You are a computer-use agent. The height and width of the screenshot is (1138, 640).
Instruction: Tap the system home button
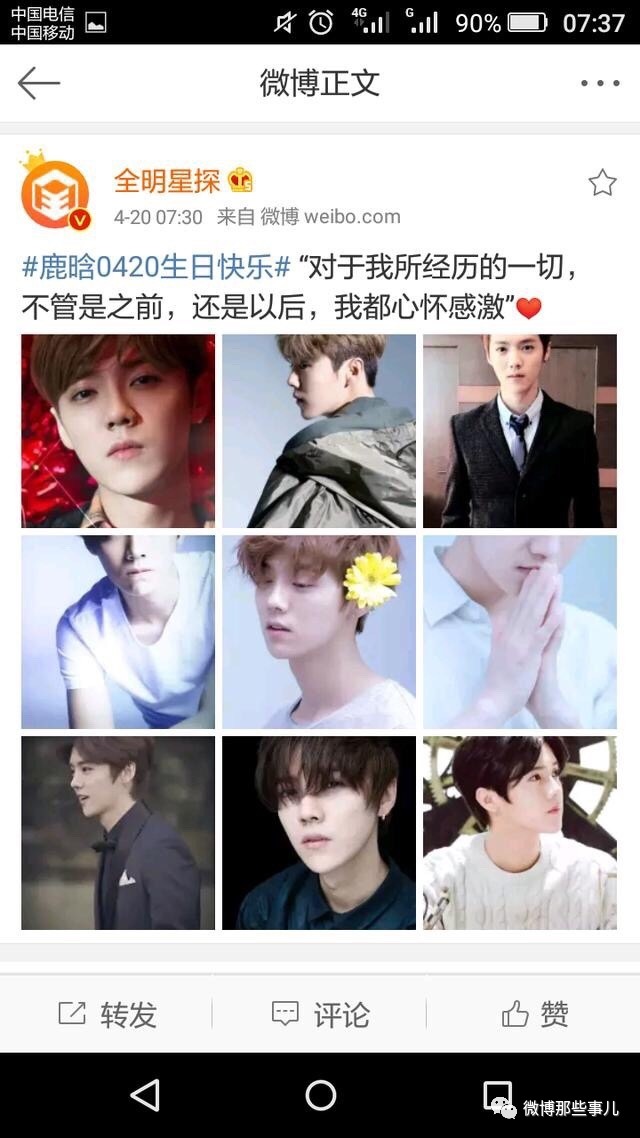point(320,1095)
